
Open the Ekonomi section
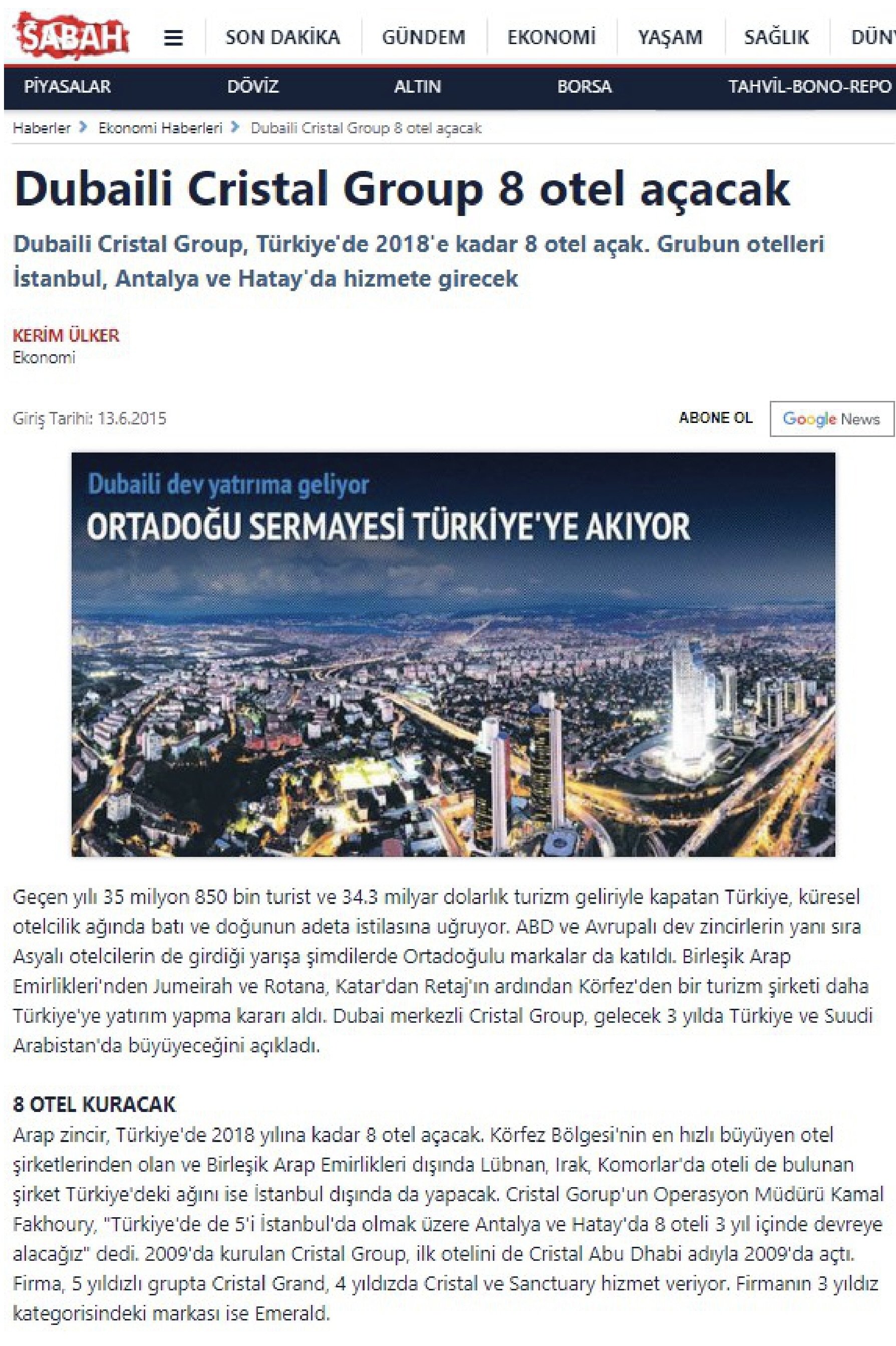tap(551, 38)
